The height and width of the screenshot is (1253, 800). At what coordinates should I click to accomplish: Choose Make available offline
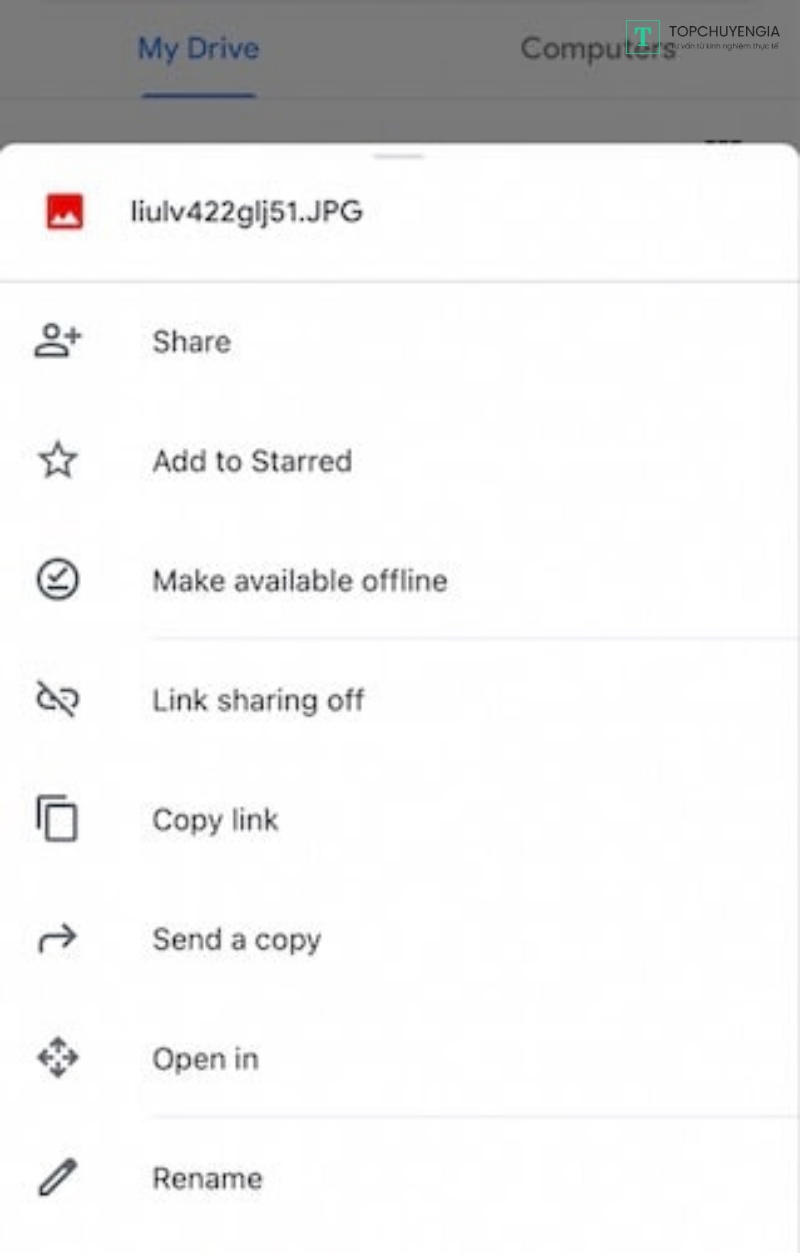tap(299, 581)
